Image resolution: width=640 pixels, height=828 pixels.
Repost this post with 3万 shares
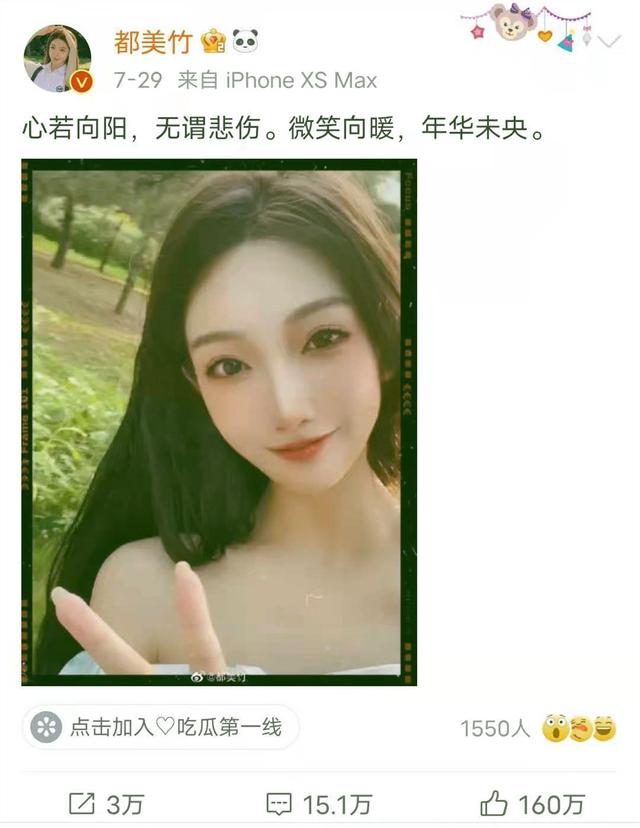click(105, 803)
